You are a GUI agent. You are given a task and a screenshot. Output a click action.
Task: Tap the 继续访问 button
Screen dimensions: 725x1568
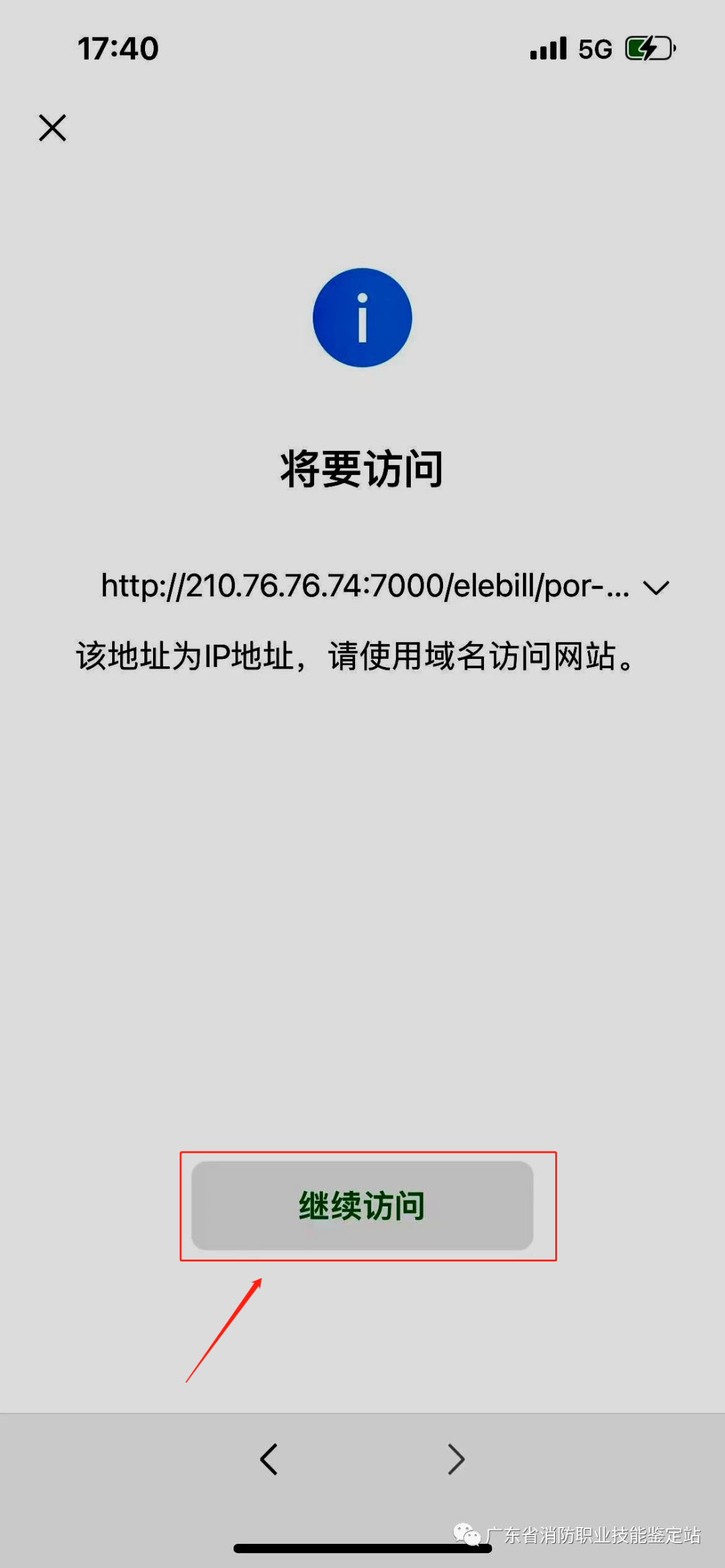click(362, 1206)
